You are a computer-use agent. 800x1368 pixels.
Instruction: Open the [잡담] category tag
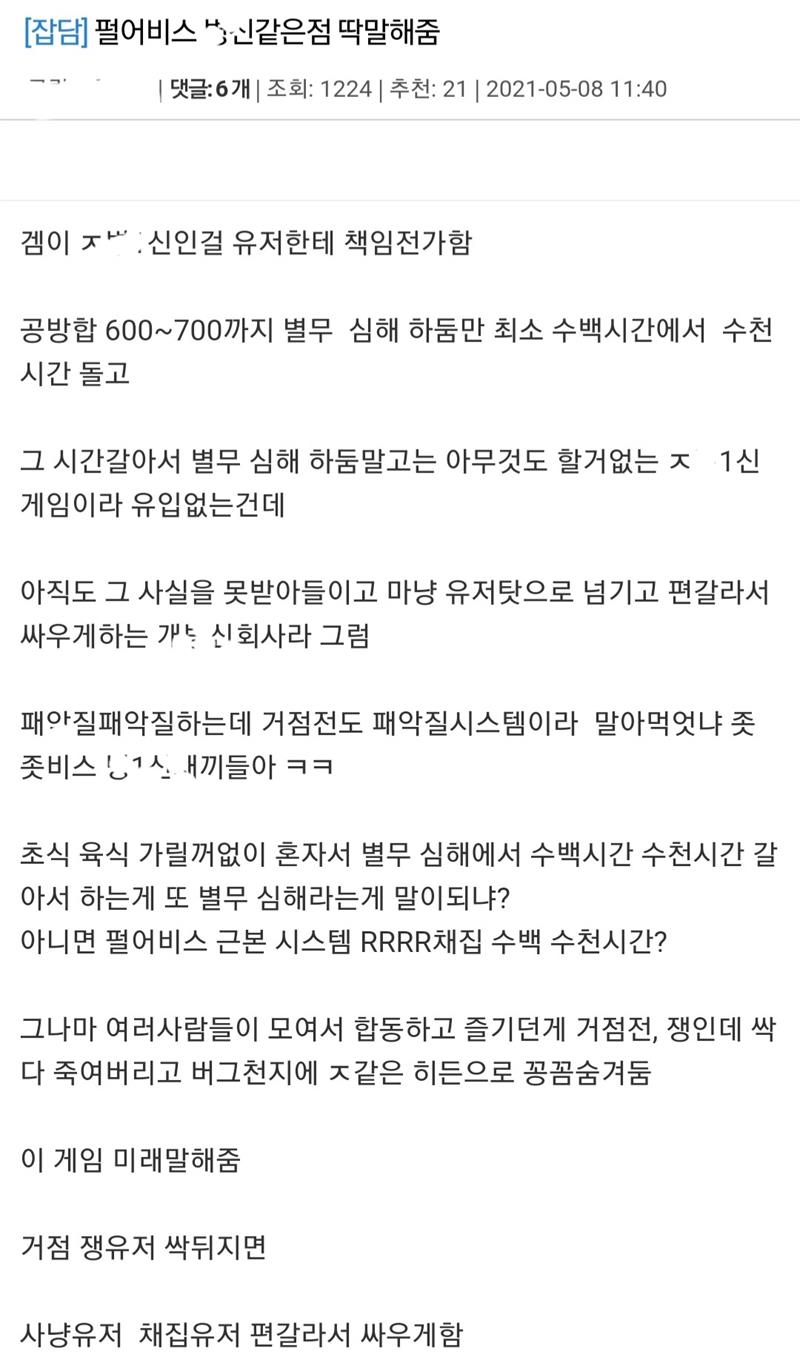point(54,32)
